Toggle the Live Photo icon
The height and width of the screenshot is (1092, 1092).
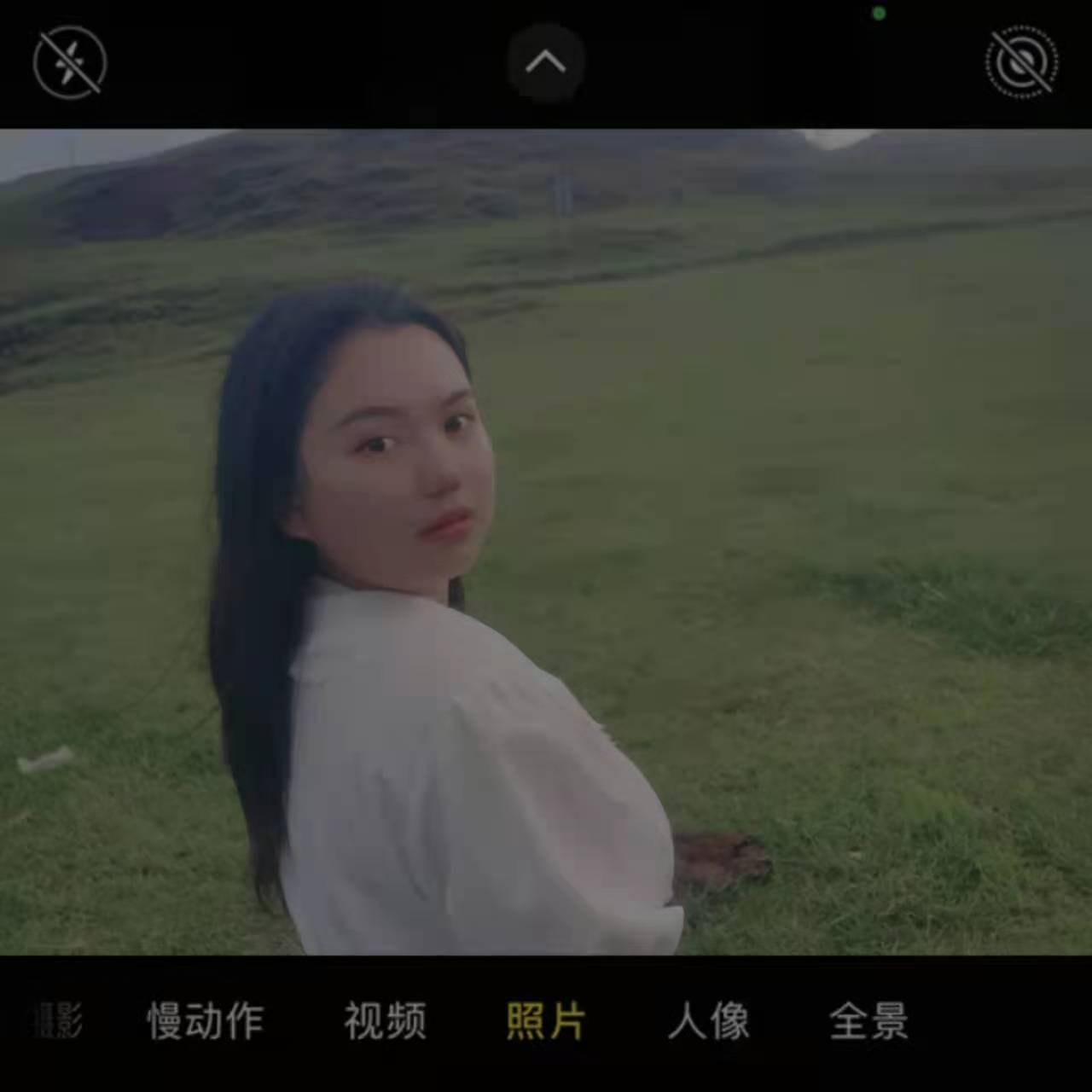1022,62
